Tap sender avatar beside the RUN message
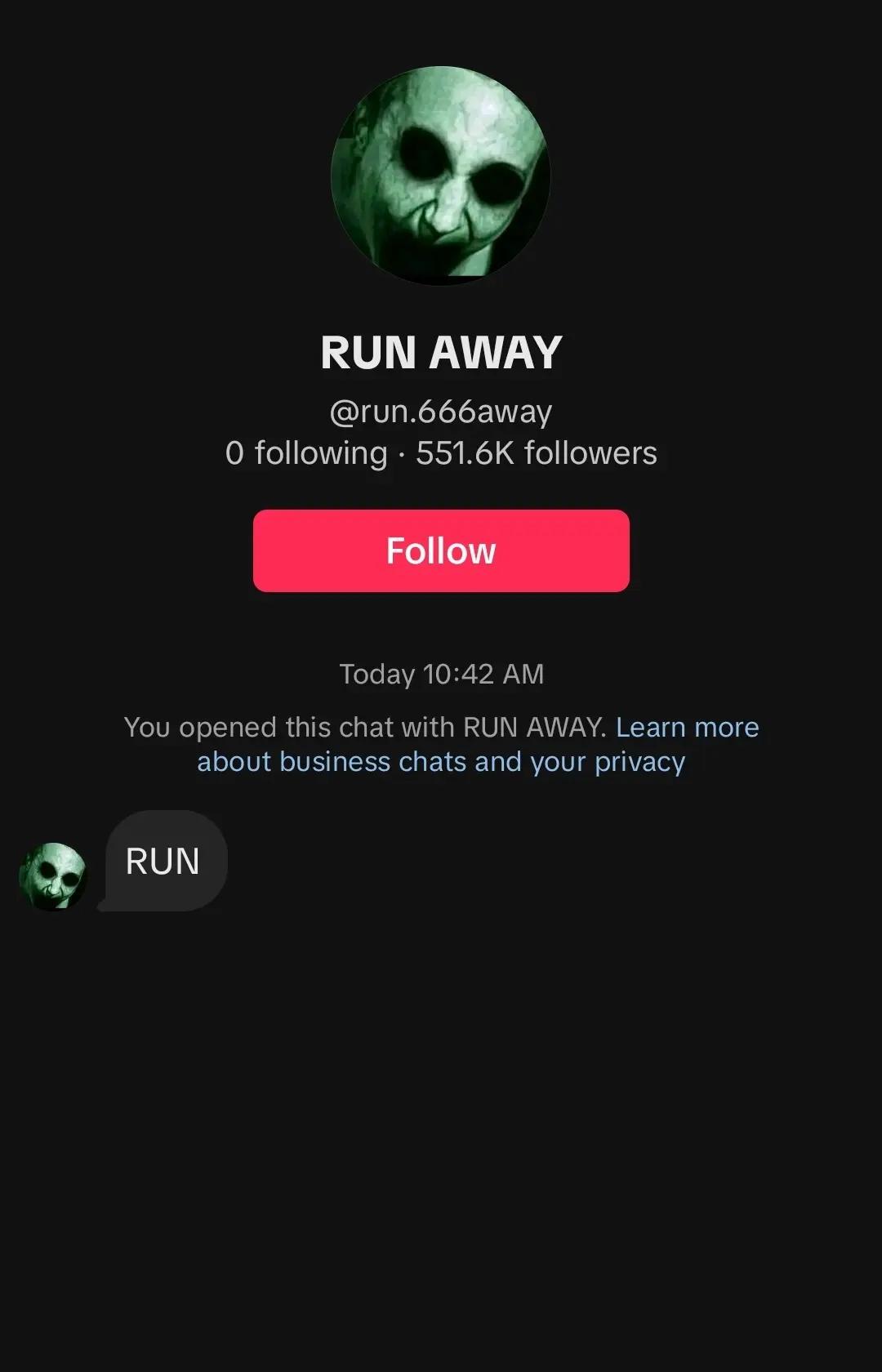Screen dimensions: 882x1372 [53, 876]
